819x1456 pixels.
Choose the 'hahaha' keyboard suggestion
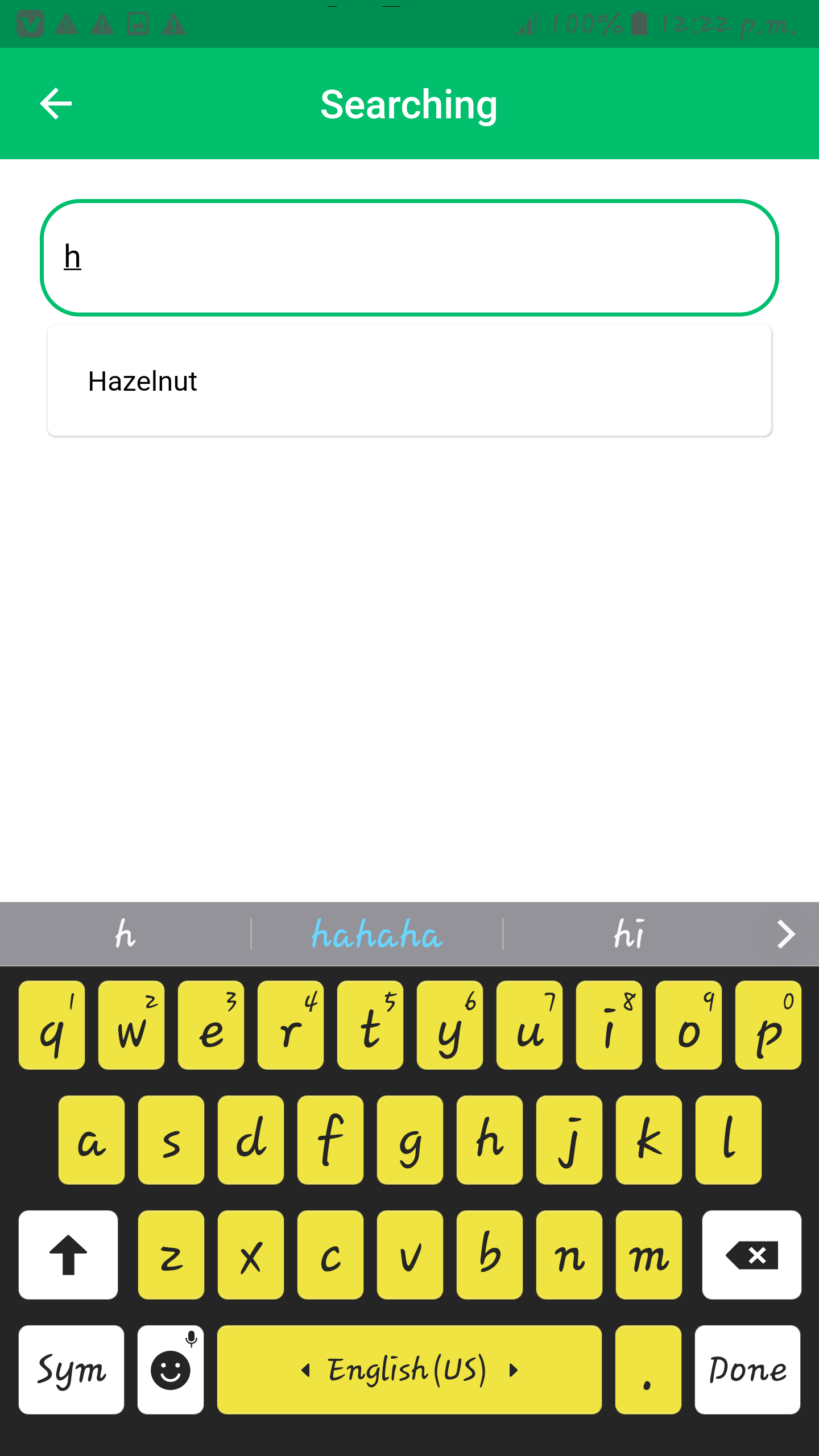[377, 934]
